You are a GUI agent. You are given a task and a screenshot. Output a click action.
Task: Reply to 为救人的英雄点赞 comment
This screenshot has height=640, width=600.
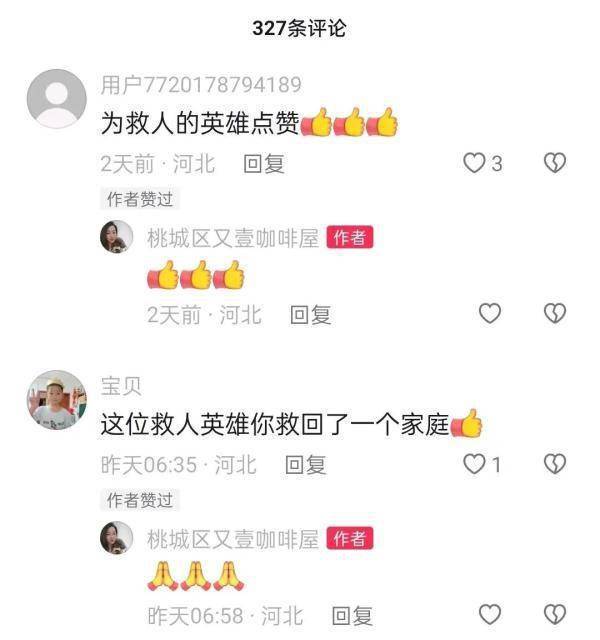[264, 164]
